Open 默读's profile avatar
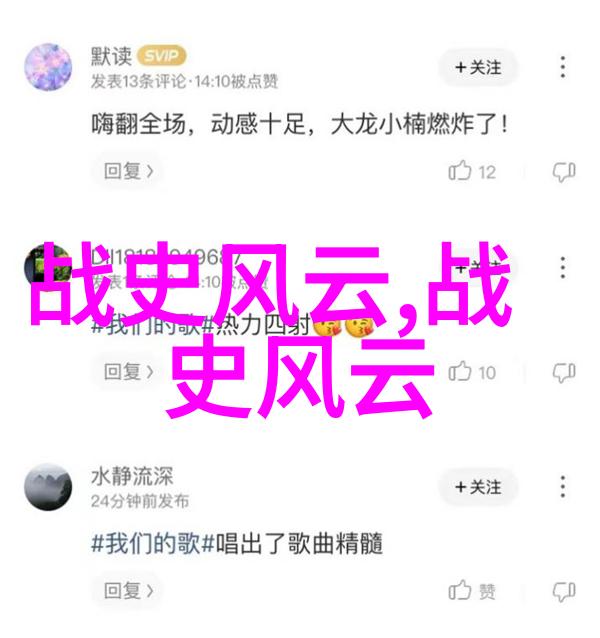Screen dimensions: 600x638 48,68
